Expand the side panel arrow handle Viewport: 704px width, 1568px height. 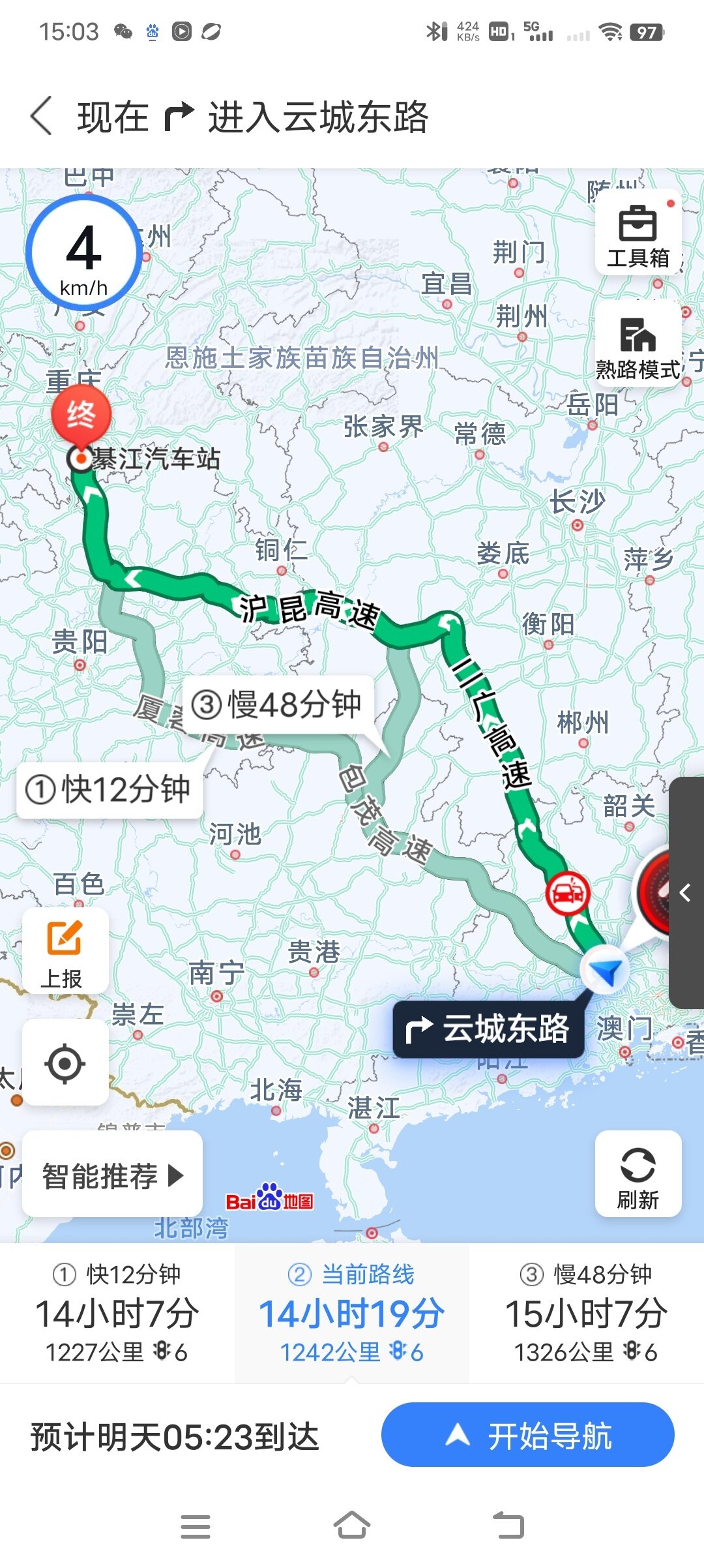tap(686, 892)
